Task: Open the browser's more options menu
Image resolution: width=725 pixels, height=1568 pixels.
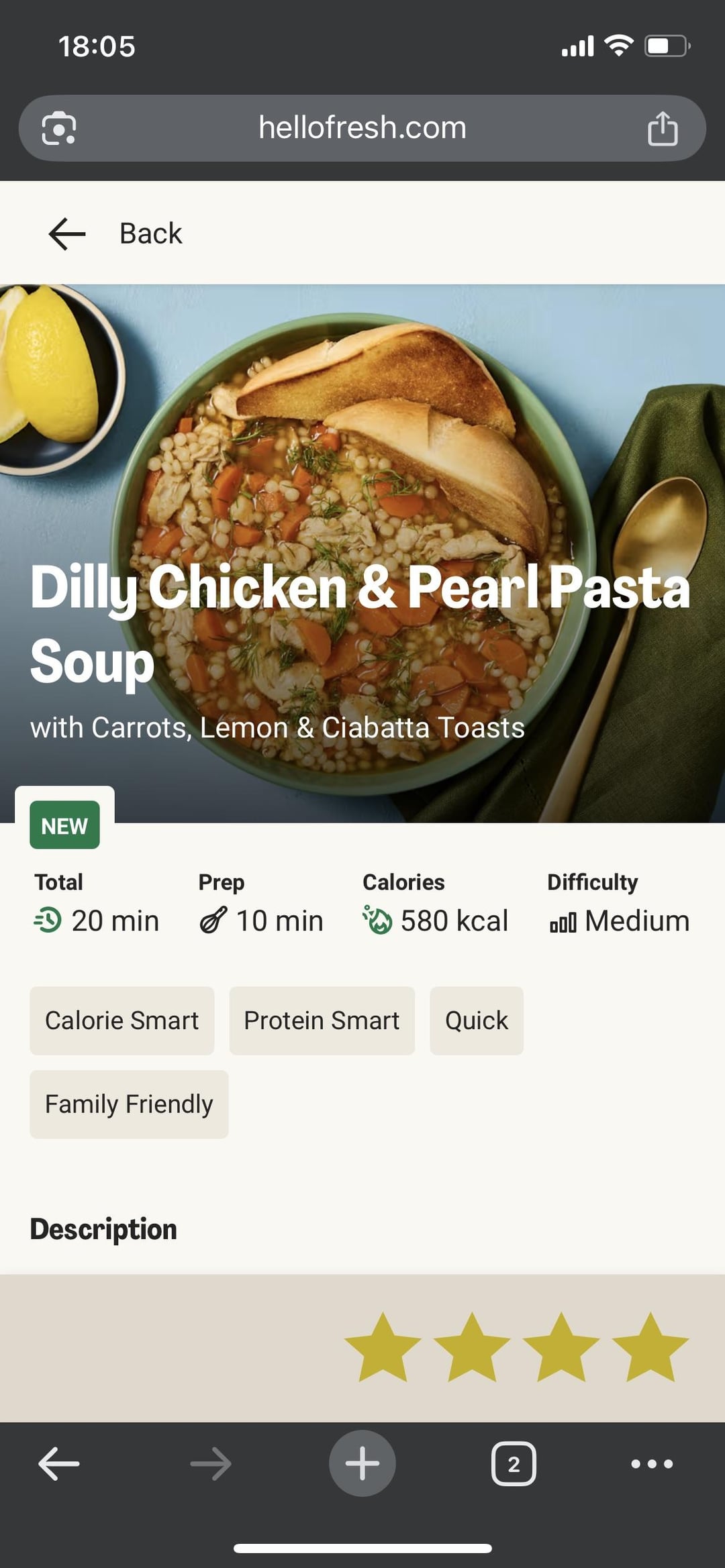Action: point(652,1463)
